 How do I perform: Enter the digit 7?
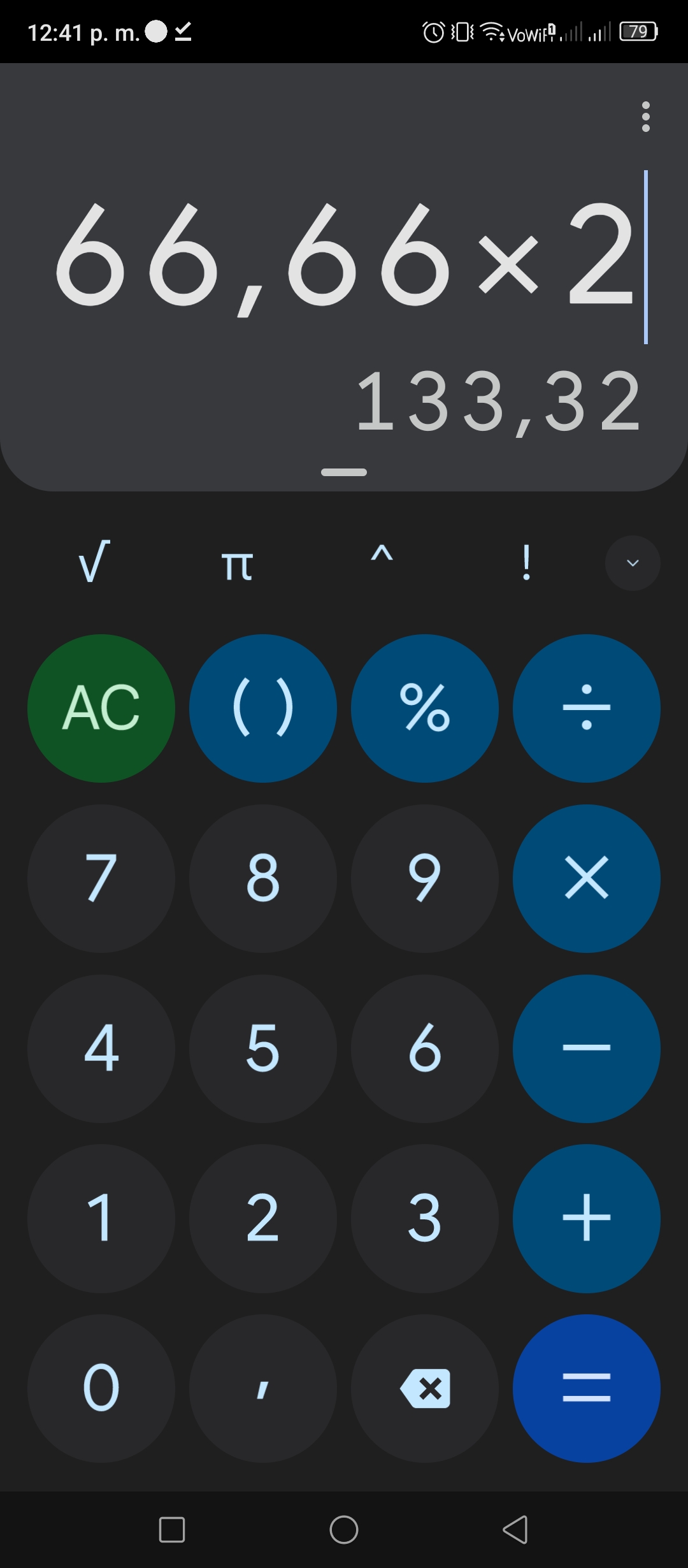pyautogui.click(x=101, y=878)
